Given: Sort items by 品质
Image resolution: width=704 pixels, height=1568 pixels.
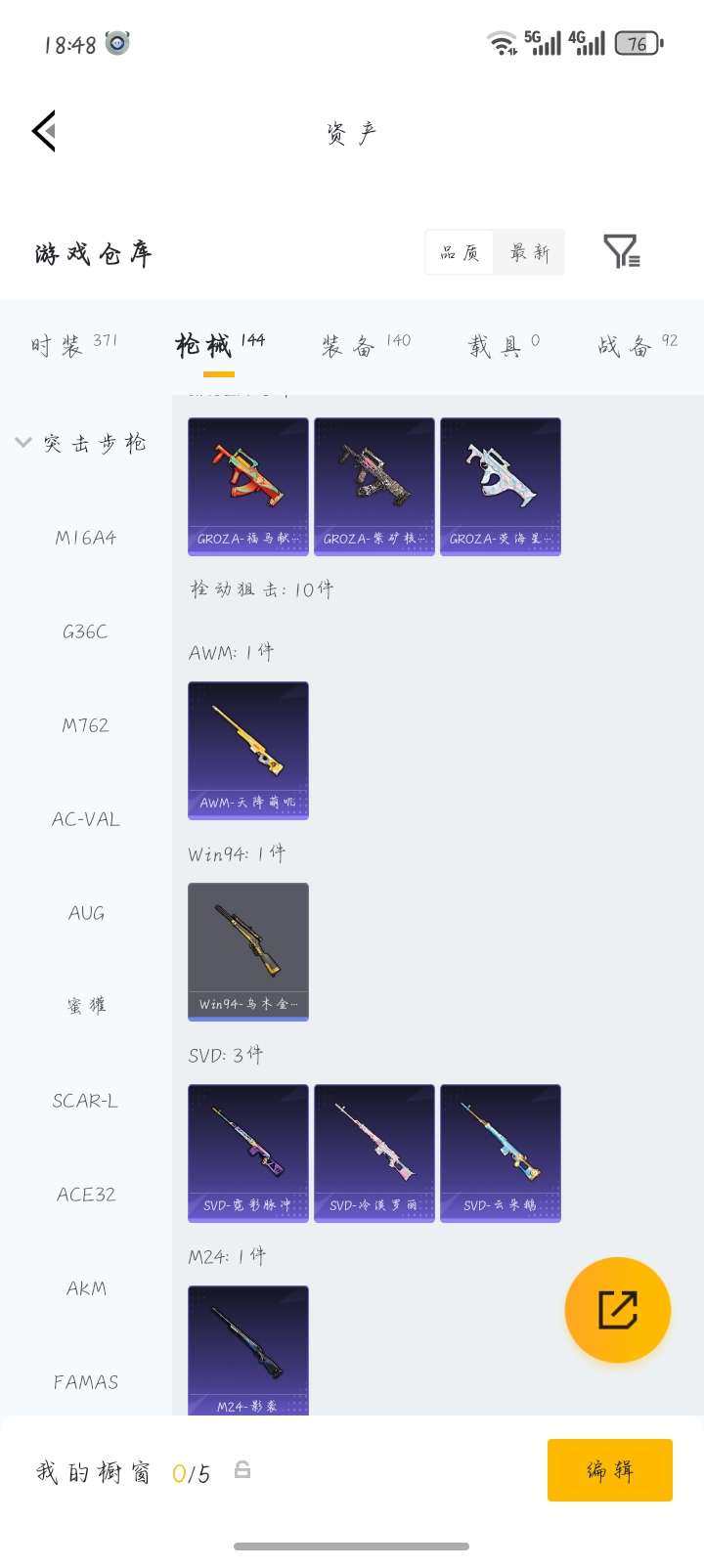Looking at the screenshot, I should [460, 253].
